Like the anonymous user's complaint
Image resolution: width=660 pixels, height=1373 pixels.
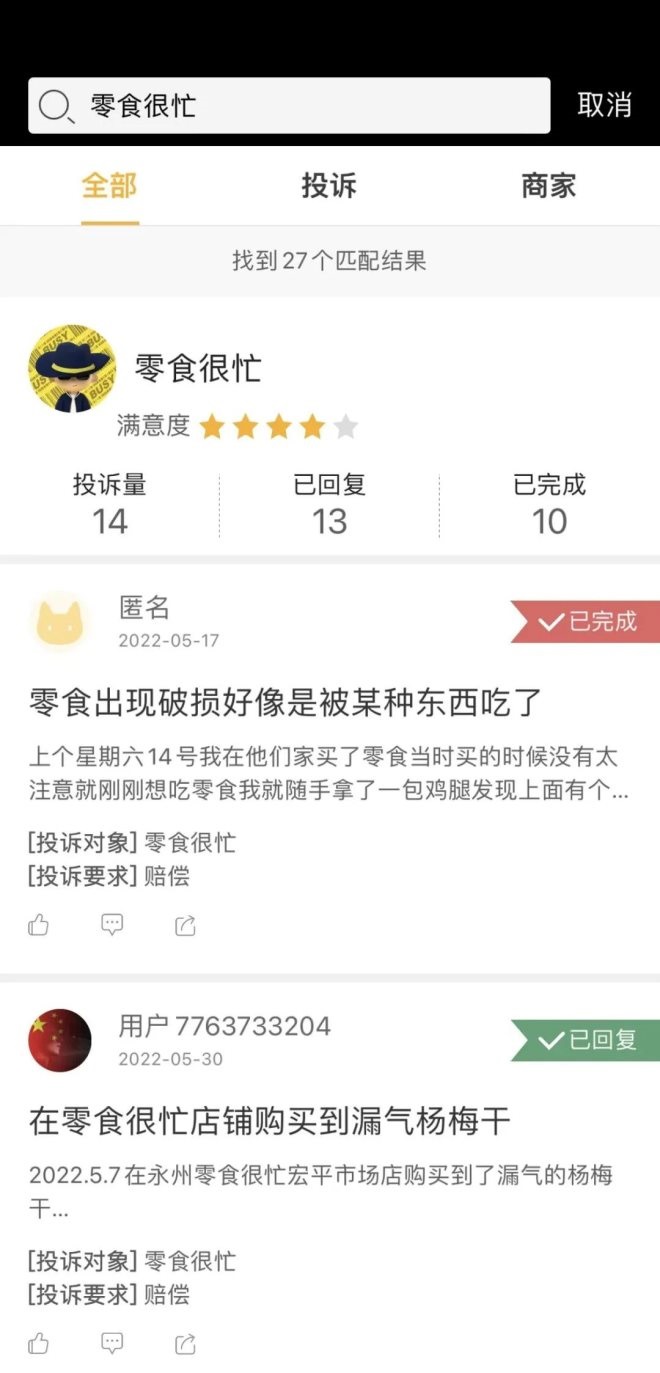[x=39, y=925]
